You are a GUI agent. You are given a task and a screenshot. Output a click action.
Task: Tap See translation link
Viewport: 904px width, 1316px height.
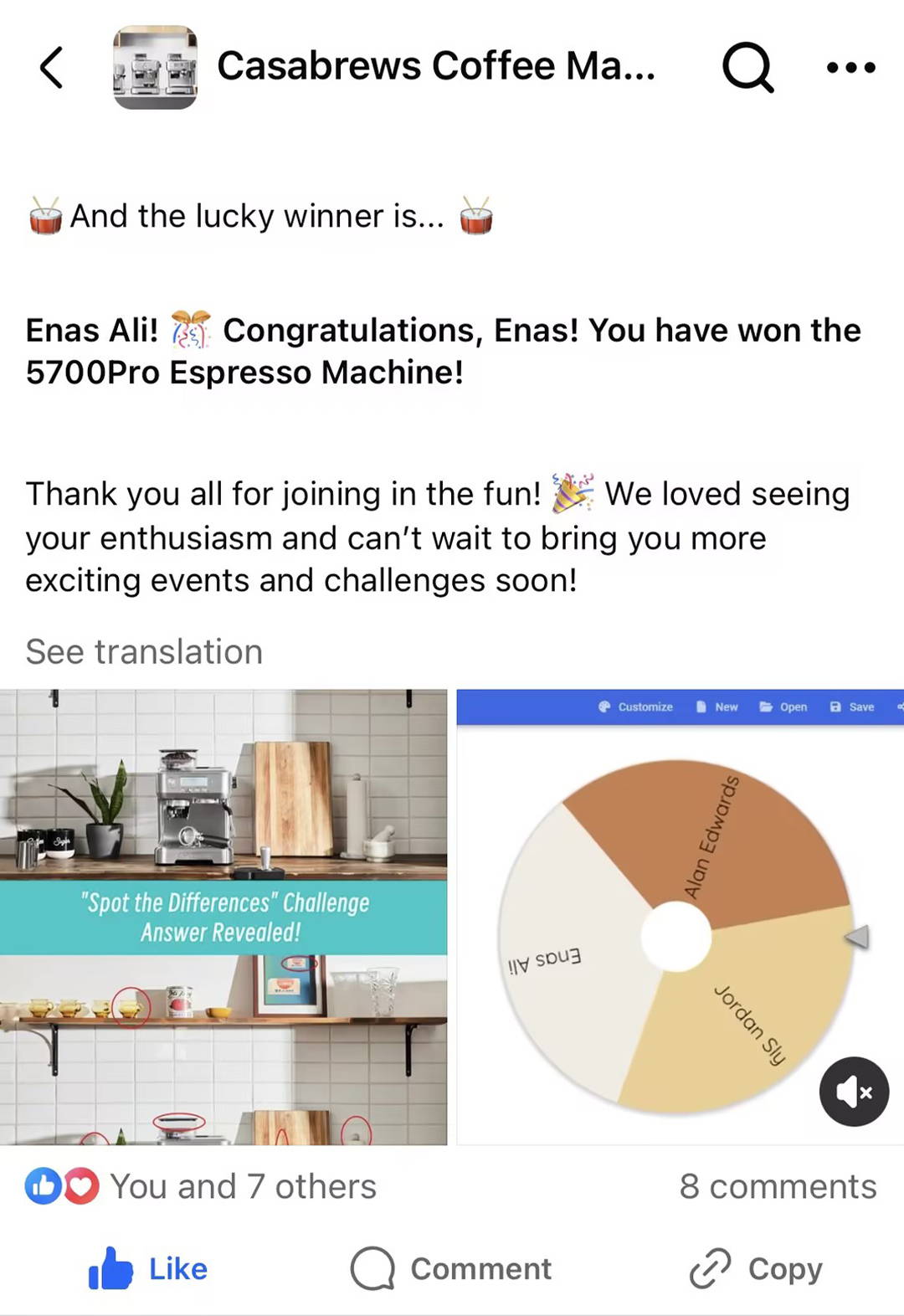(x=144, y=651)
